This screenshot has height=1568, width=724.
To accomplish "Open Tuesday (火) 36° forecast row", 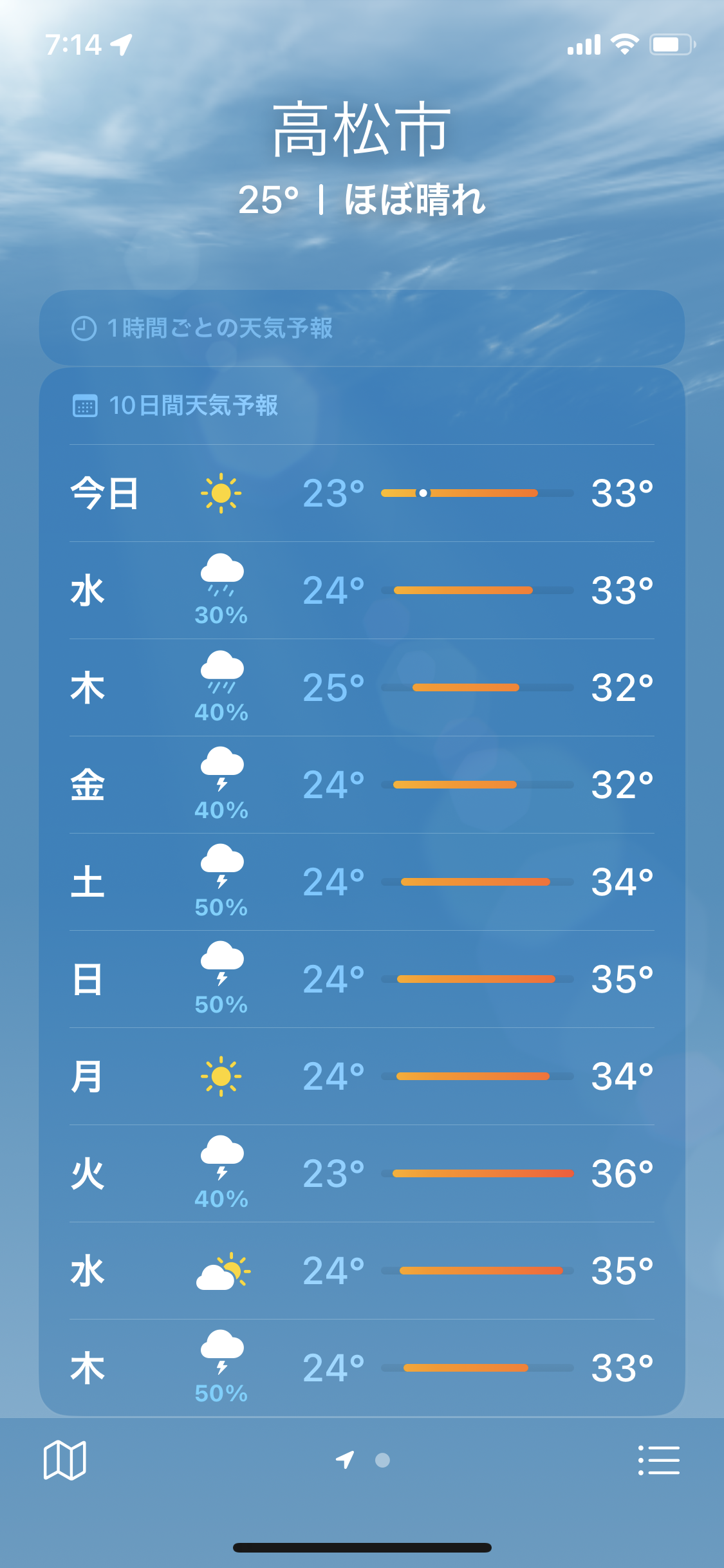I will 362,1173.
